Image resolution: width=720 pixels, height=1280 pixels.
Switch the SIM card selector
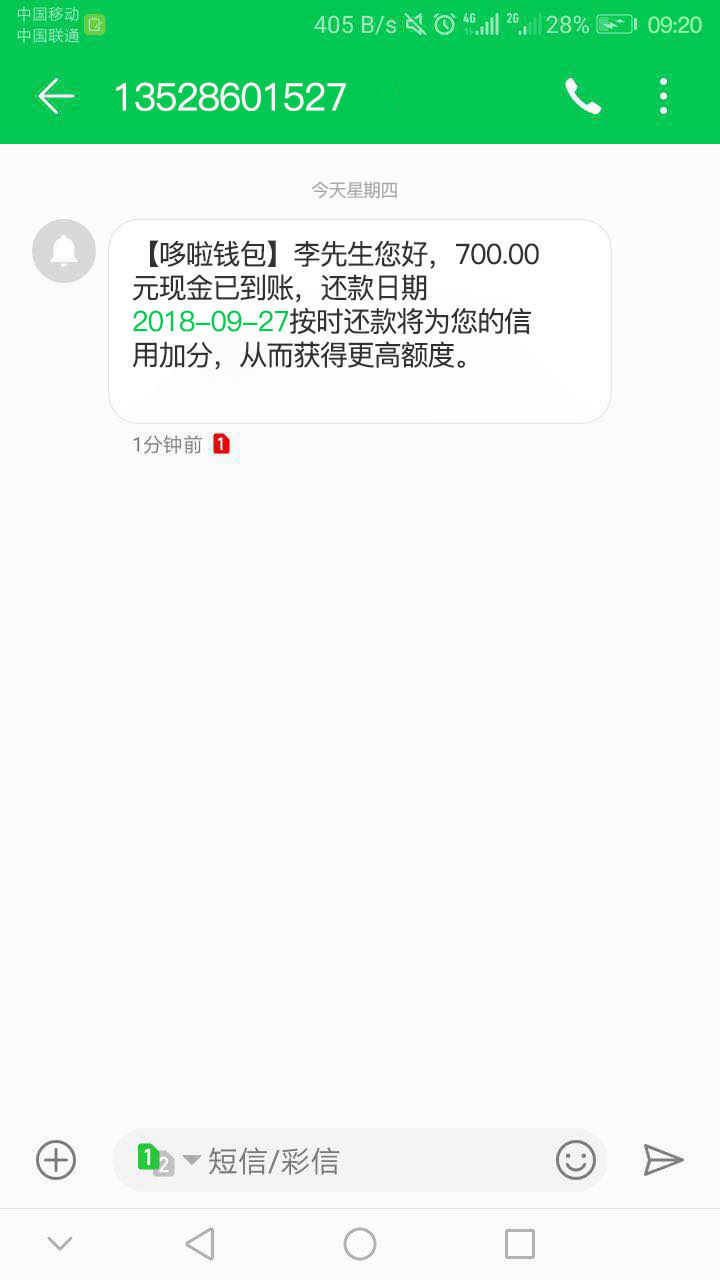point(168,1160)
